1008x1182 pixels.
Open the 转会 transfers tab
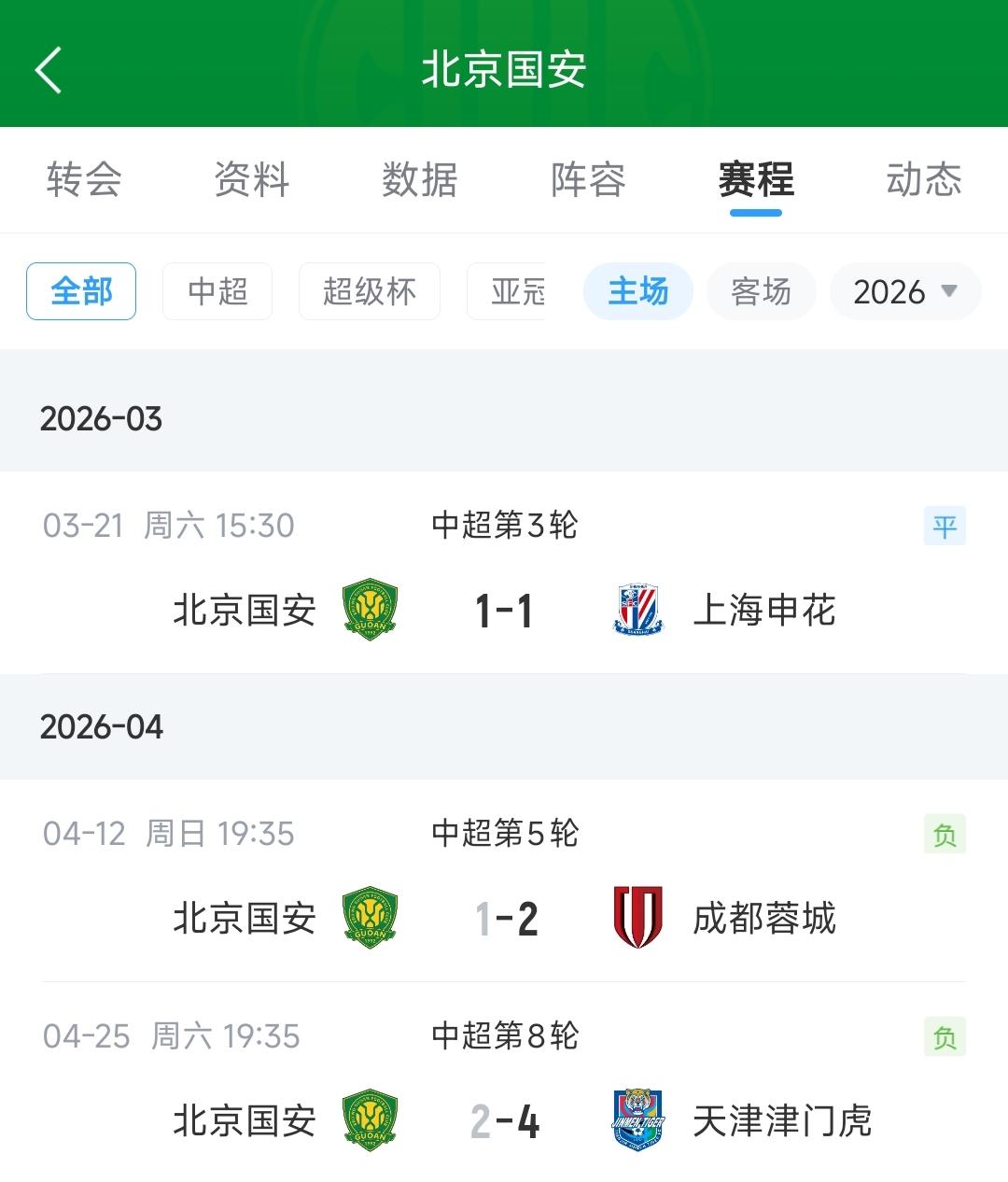[82, 180]
